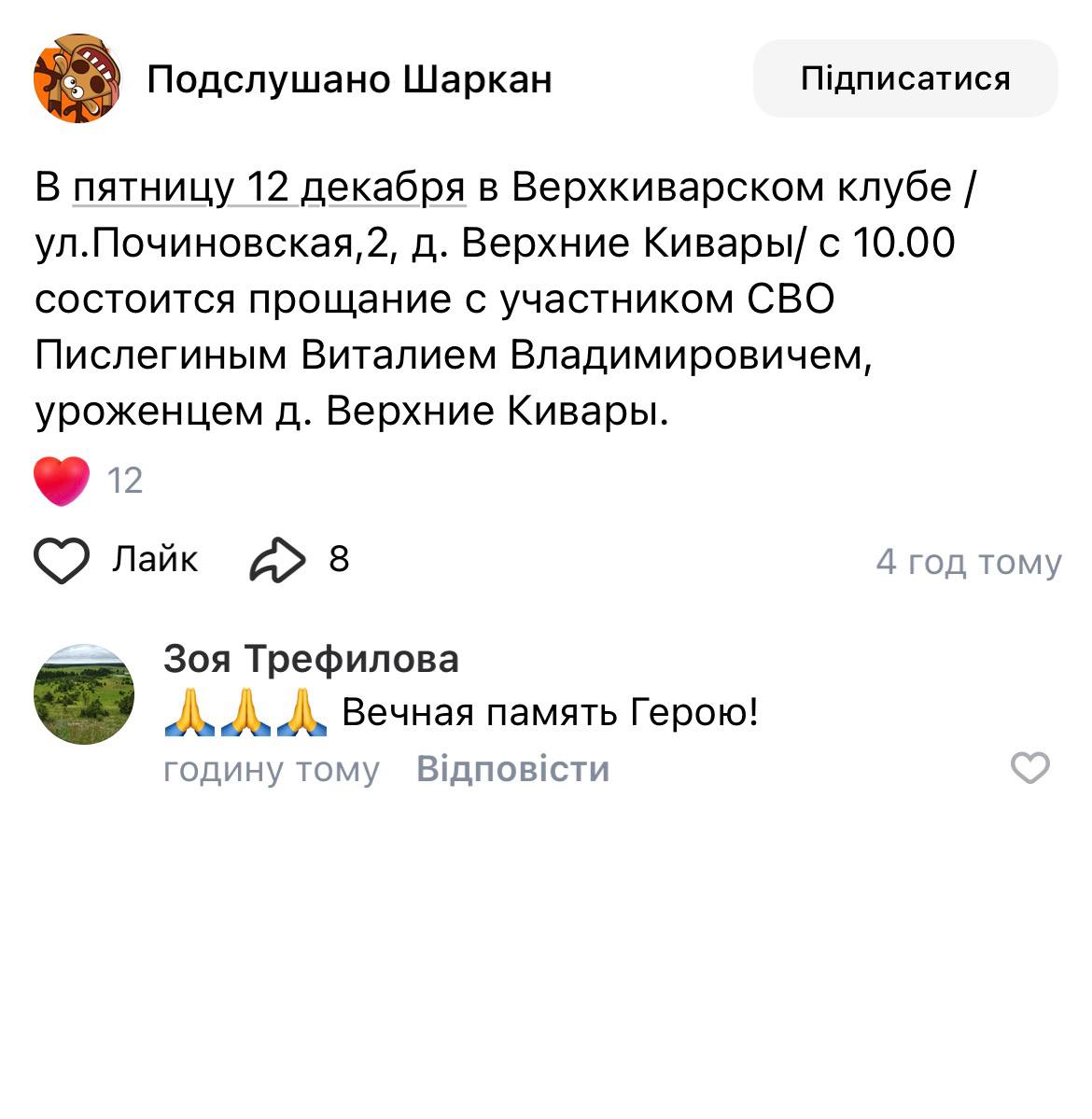Tap the Підписатися subscribe button
Viewport: 1092px width, 1119px height.
point(904,78)
